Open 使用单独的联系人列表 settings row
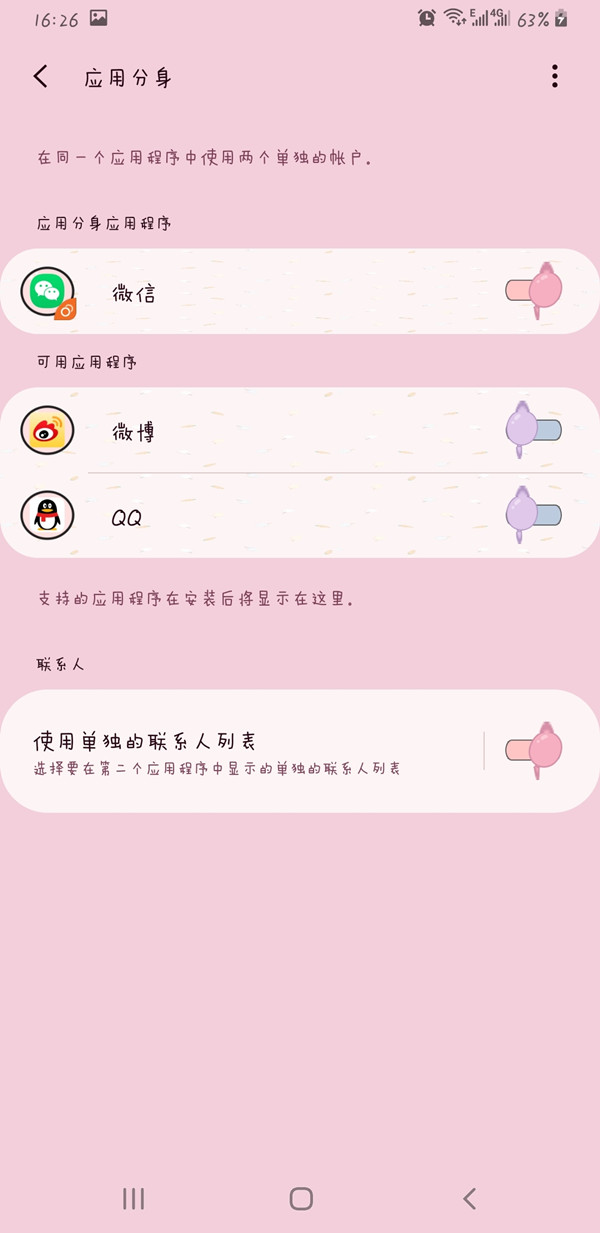Viewport: 600px width, 1233px height. pyautogui.click(x=240, y=752)
